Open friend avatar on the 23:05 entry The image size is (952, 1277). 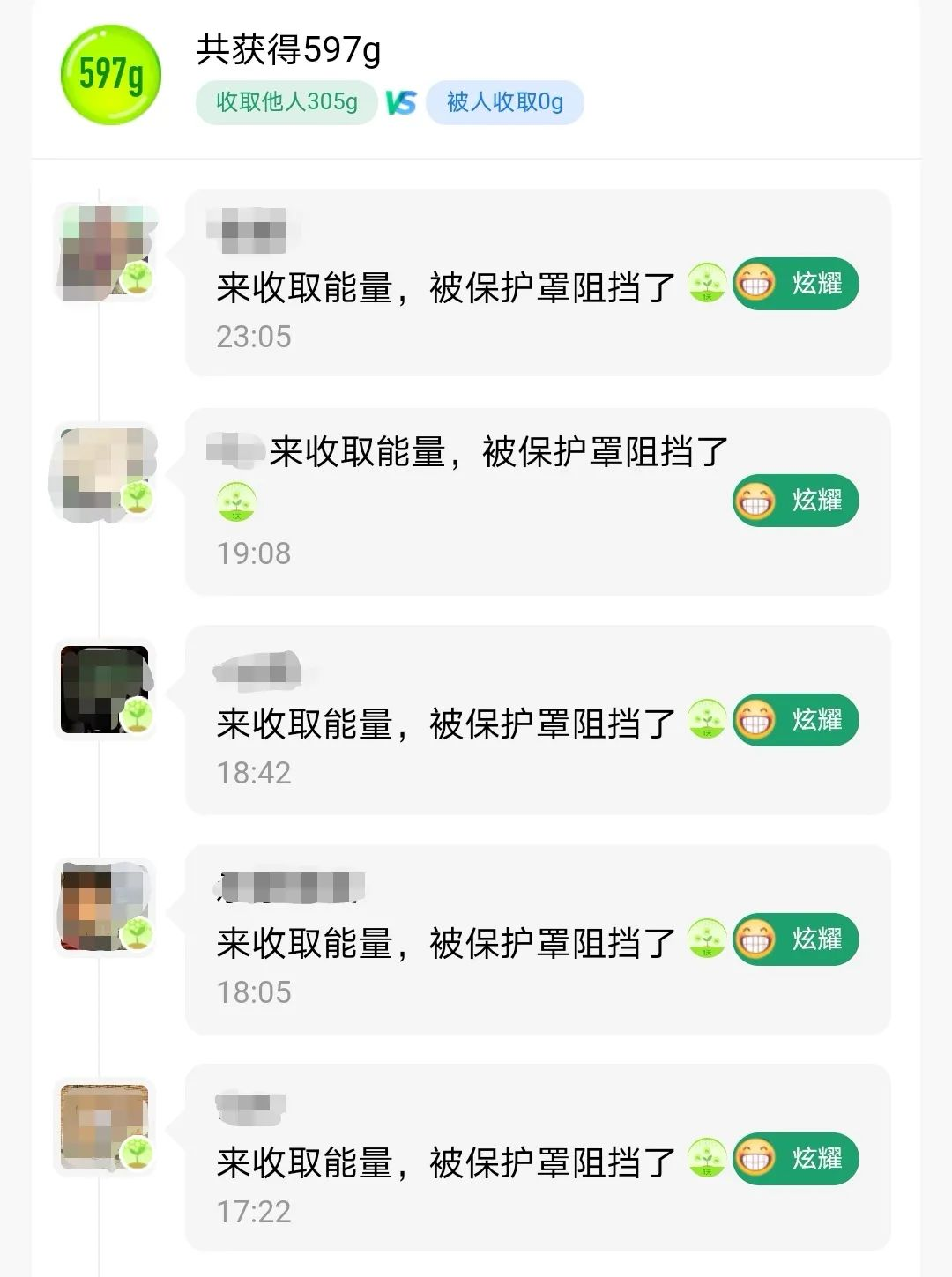point(104,252)
